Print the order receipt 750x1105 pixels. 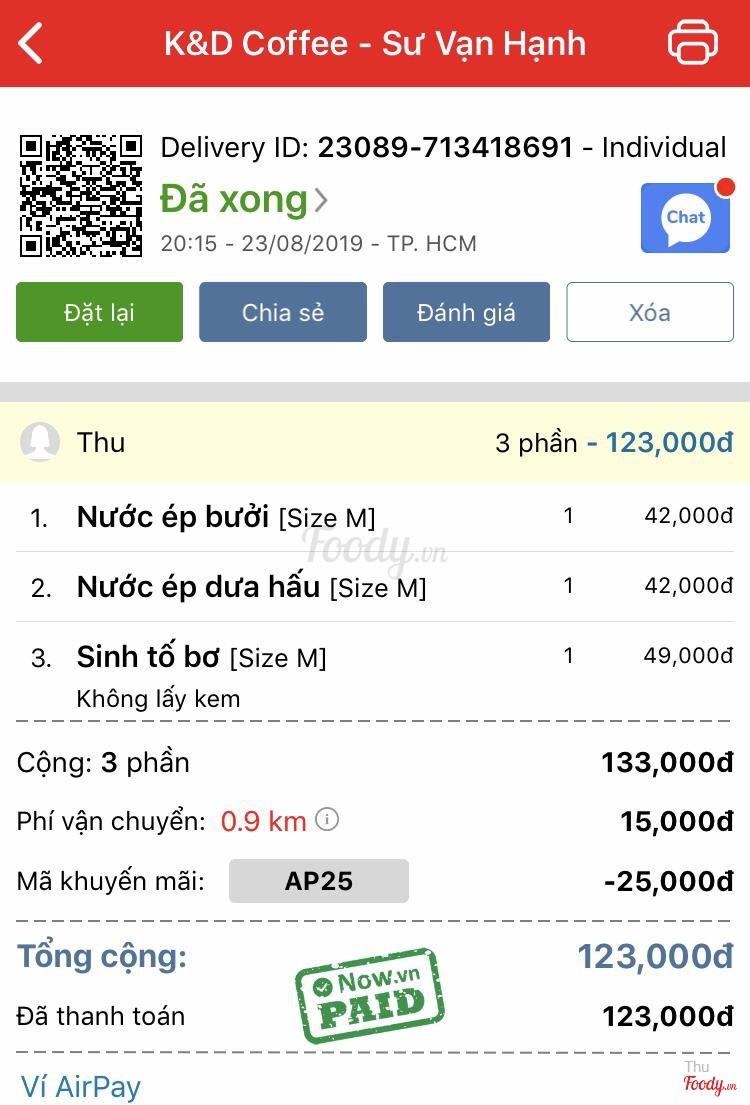coord(692,44)
